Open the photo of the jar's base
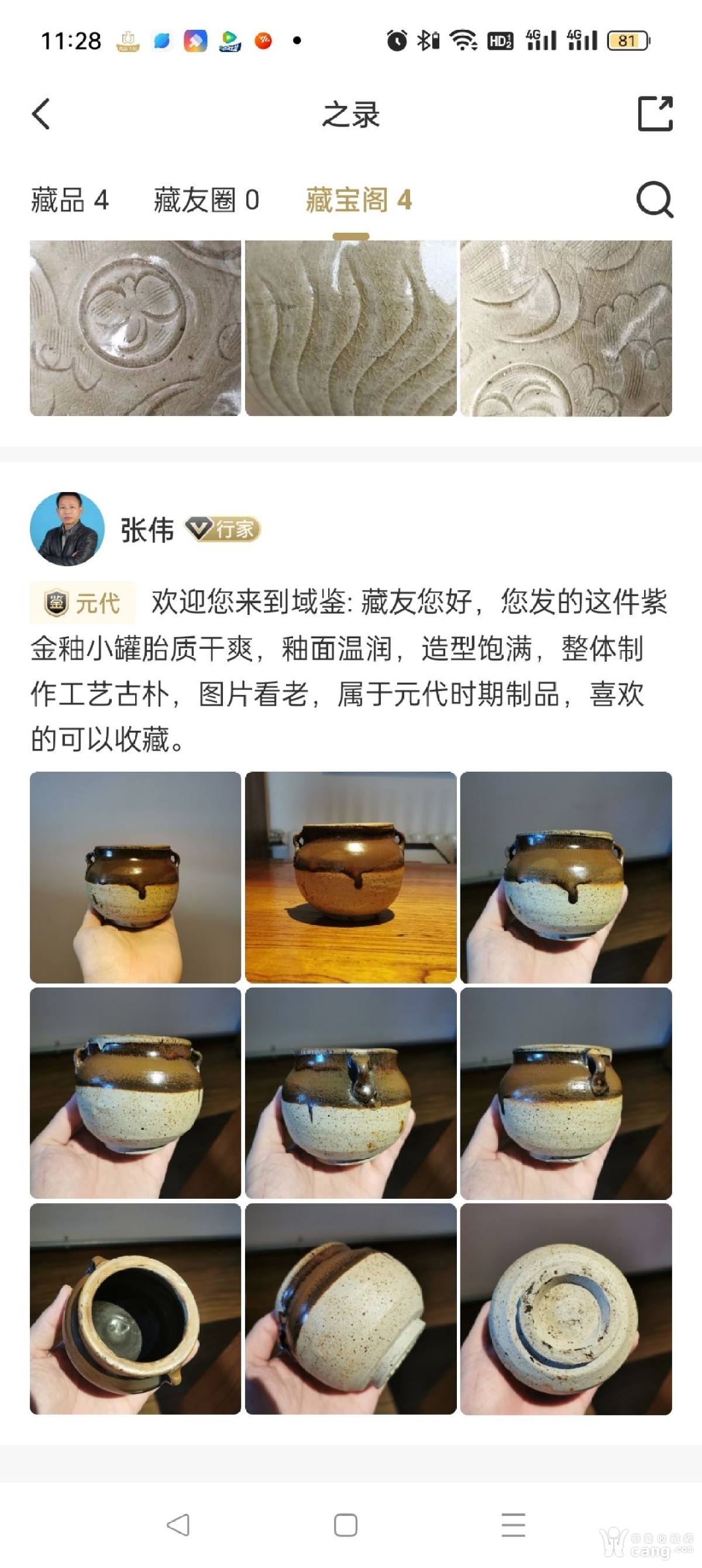Viewport: 702px width, 1568px height. click(x=566, y=1308)
